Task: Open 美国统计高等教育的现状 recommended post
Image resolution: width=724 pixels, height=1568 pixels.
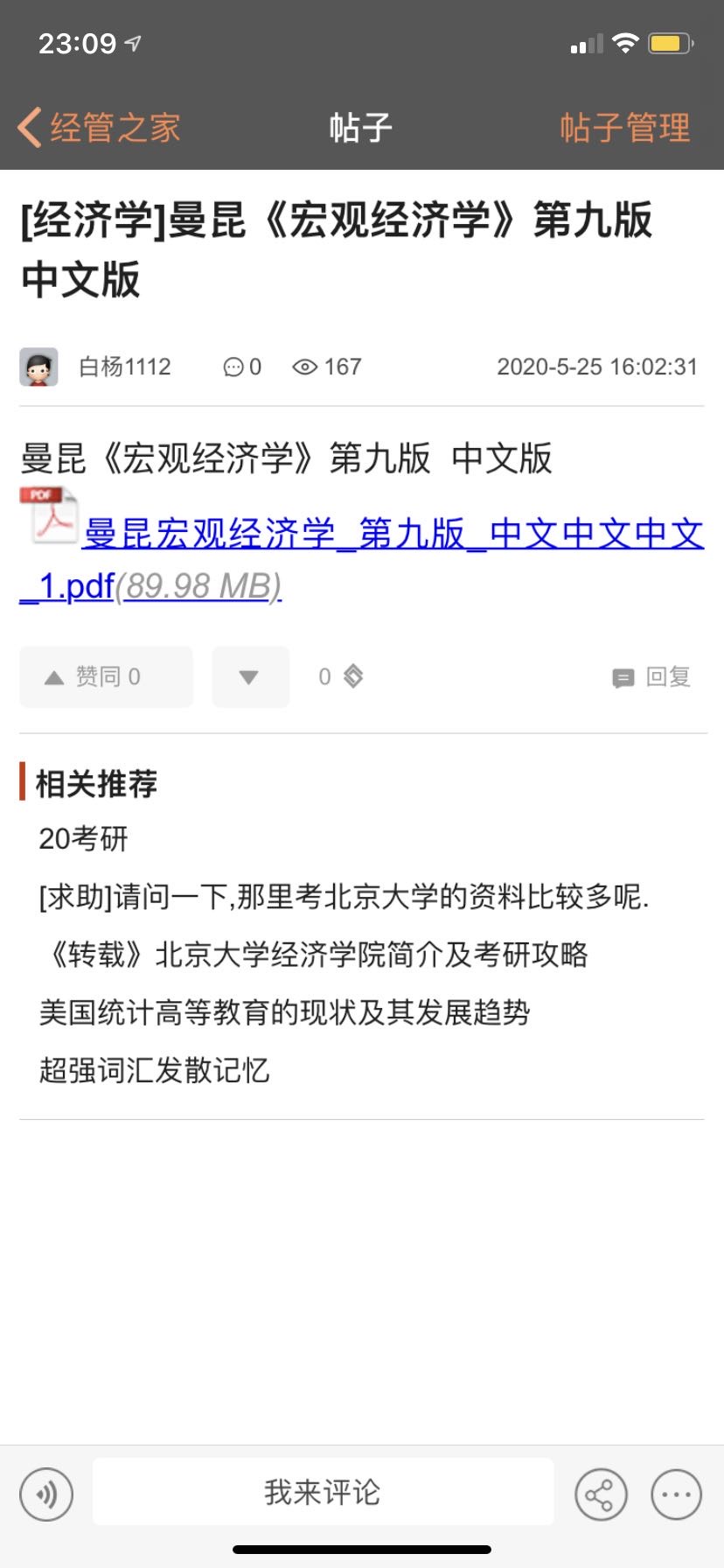Action: pyautogui.click(x=284, y=1012)
